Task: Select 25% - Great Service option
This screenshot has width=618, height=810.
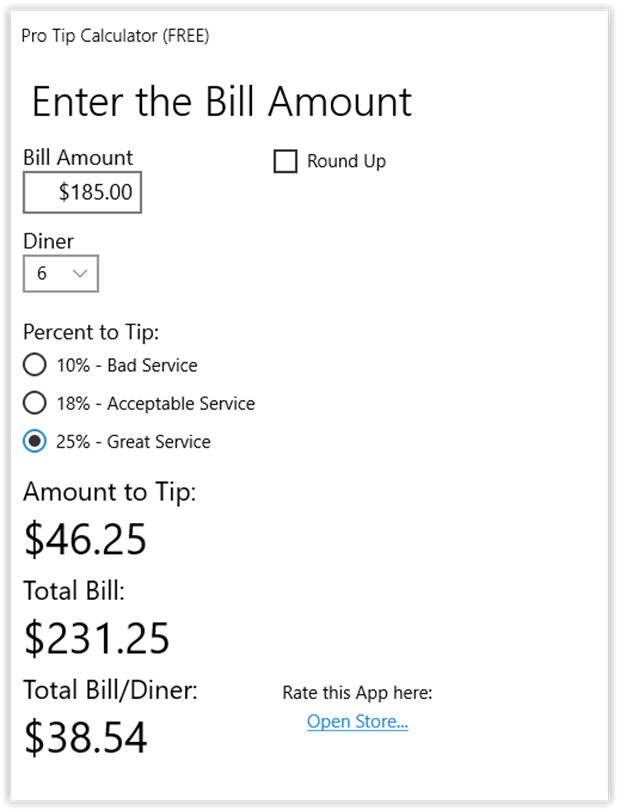Action: tap(35, 441)
